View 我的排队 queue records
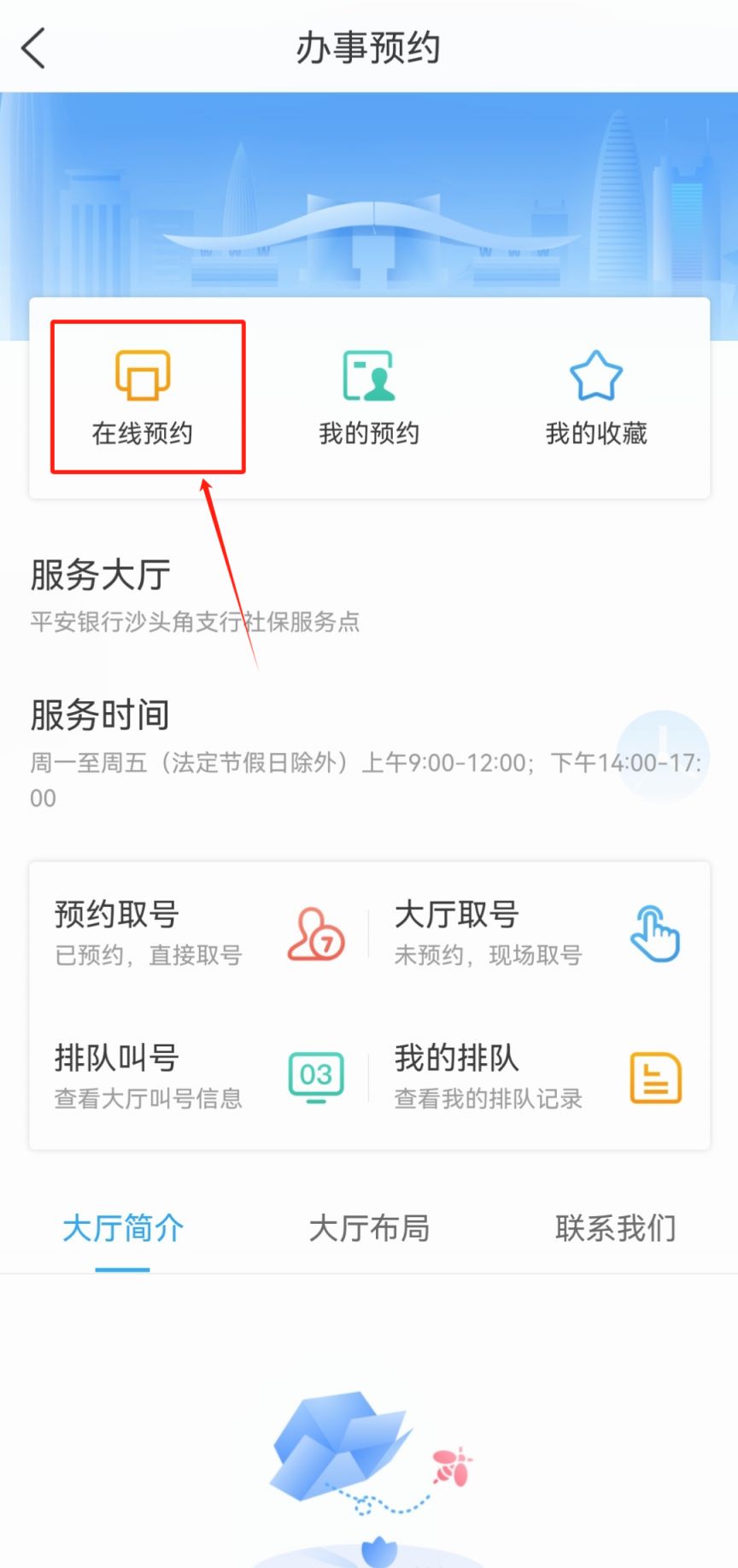Viewport: 738px width, 1568px height. tap(538, 1076)
